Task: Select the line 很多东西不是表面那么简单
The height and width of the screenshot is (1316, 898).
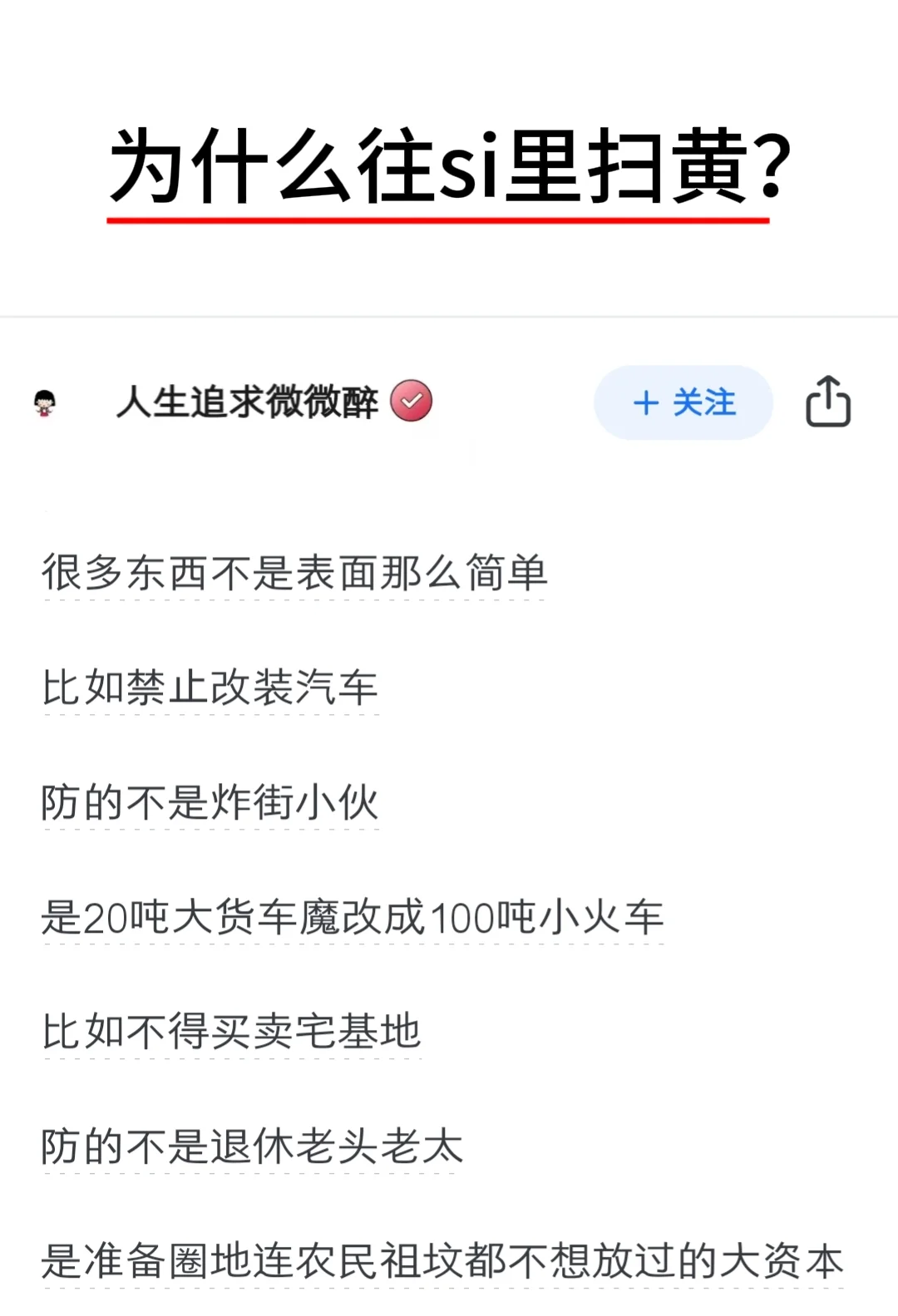Action: point(294,572)
